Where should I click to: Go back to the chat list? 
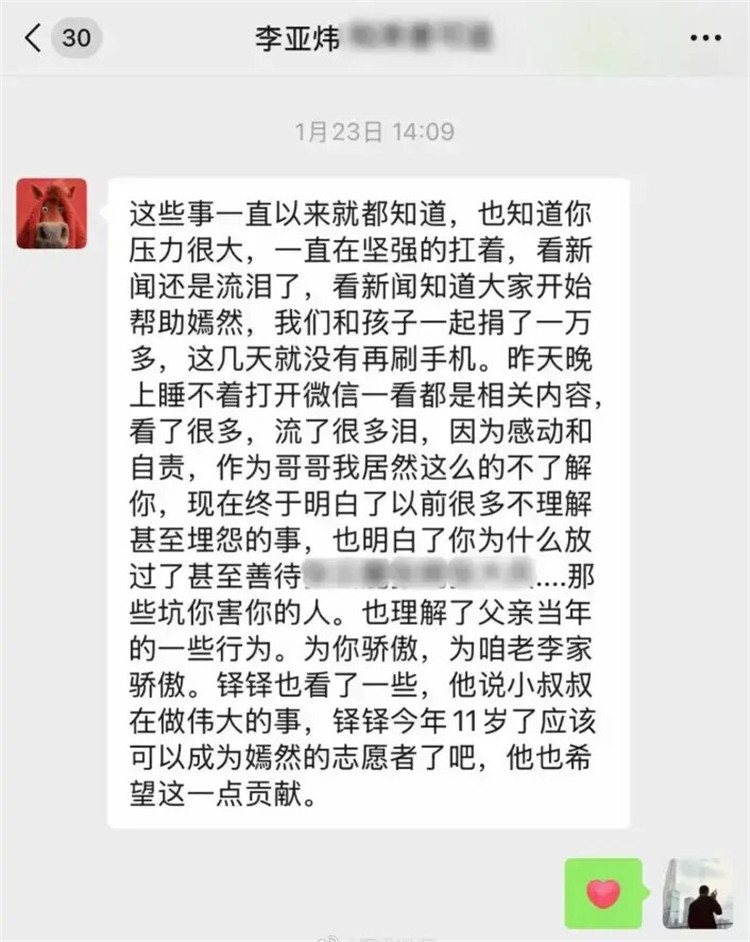(x=36, y=39)
